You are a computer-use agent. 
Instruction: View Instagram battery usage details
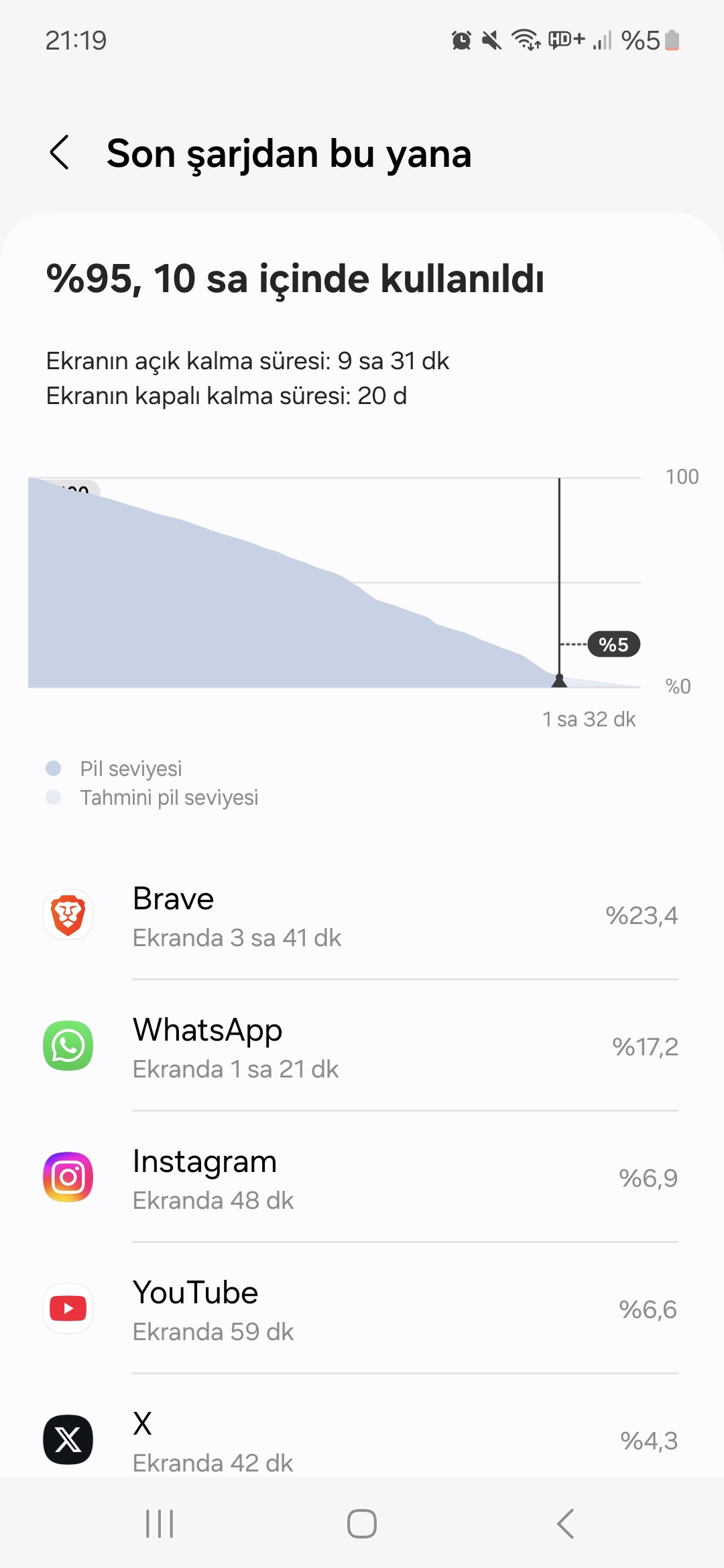click(x=362, y=1178)
